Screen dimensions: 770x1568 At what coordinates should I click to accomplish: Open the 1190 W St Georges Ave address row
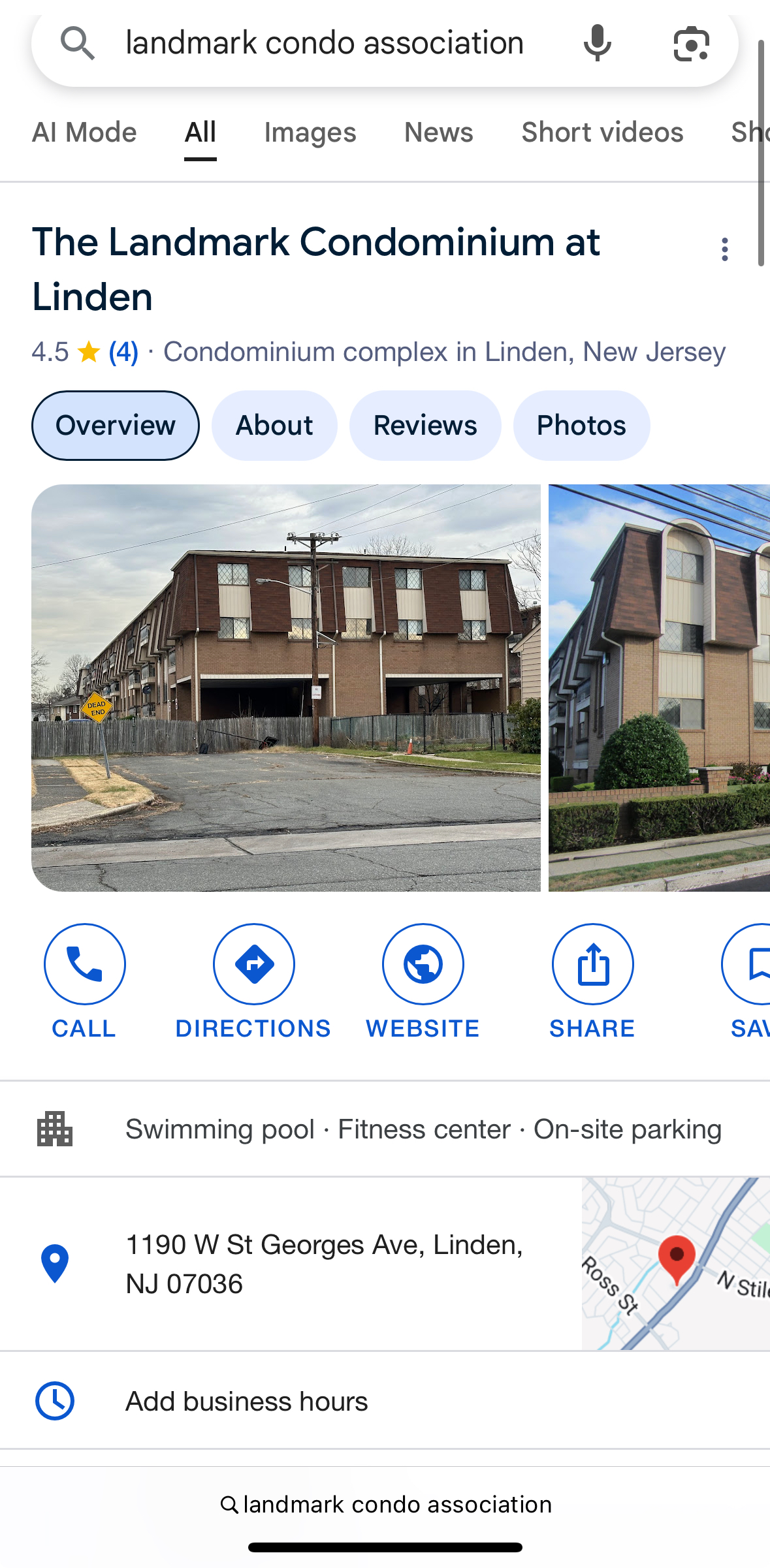(x=325, y=1264)
